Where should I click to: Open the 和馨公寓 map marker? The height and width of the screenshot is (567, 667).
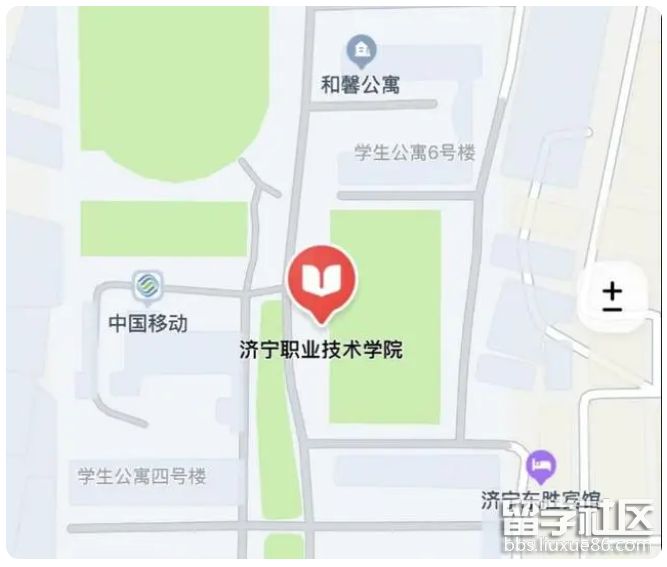[x=361, y=49]
